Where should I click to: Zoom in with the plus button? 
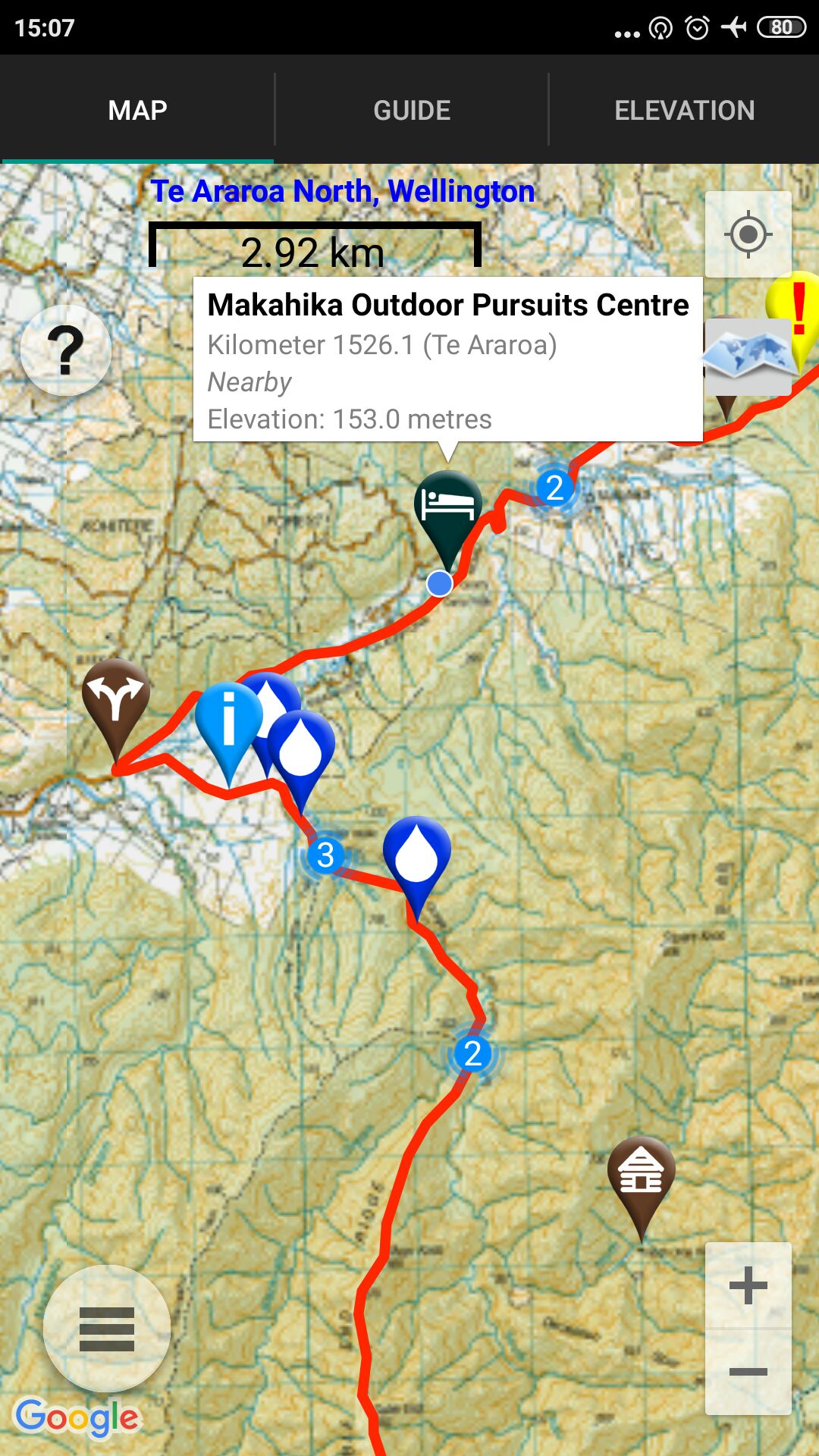pyautogui.click(x=748, y=1285)
